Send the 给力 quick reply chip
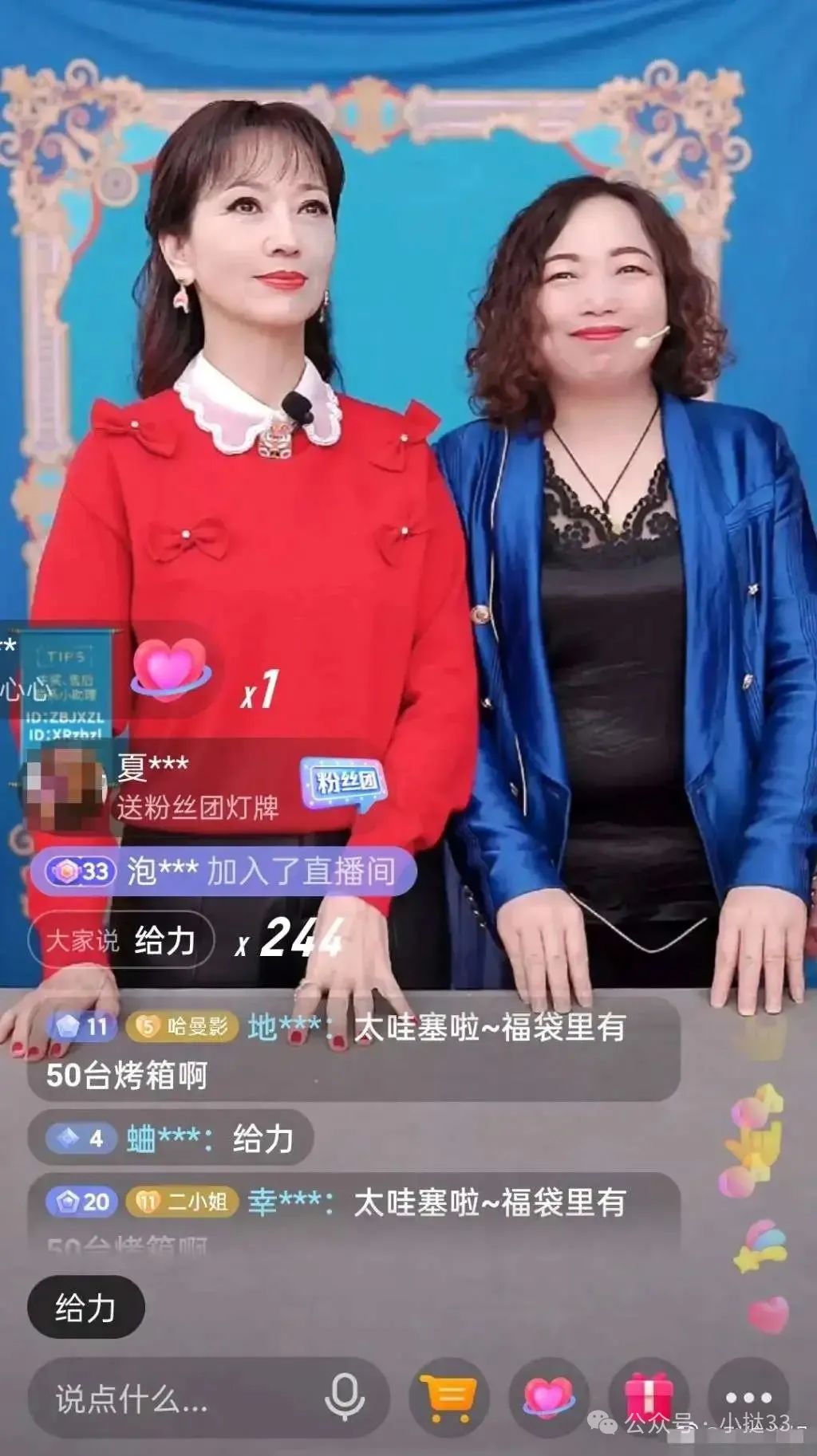Screen dimensions: 817x1456 (x=86, y=1308)
